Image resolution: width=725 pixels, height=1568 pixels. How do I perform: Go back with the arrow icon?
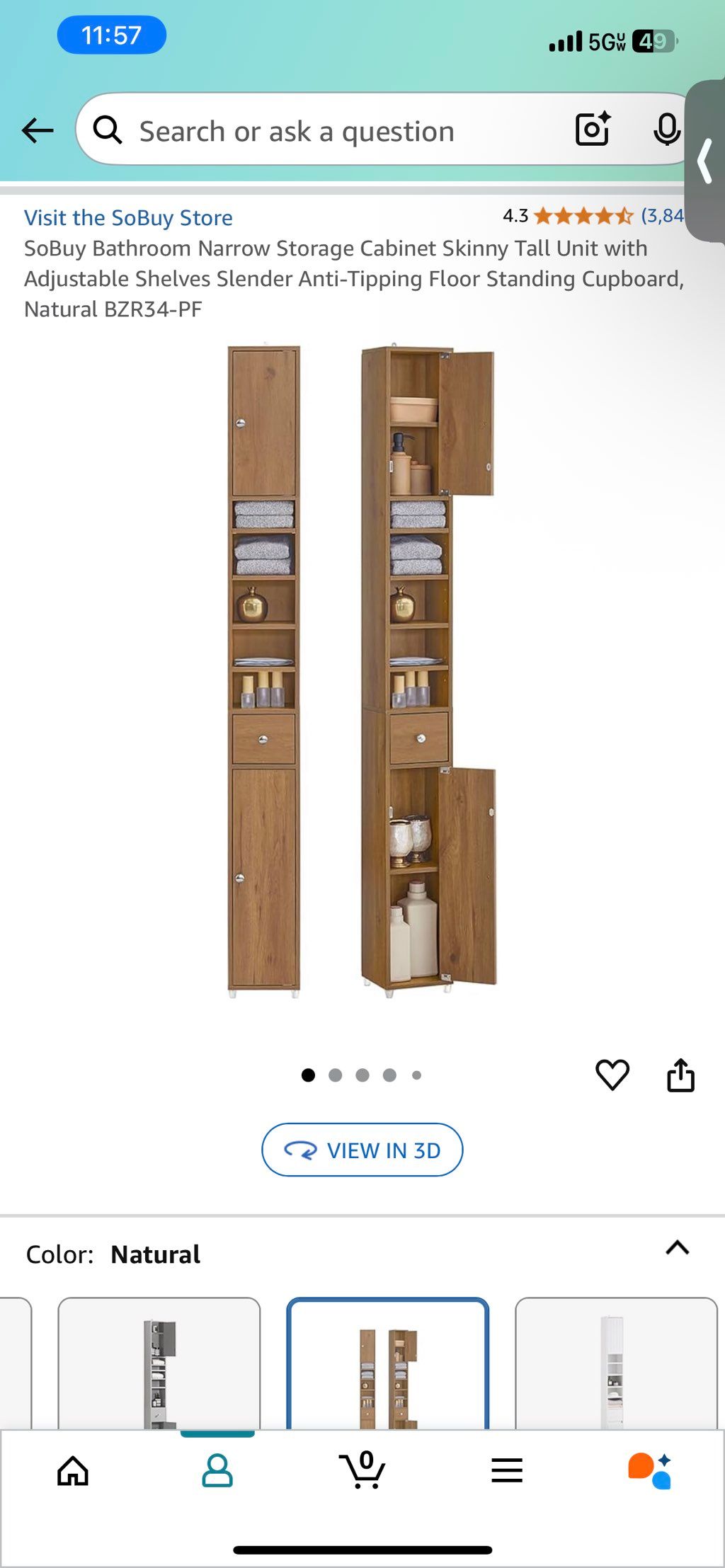coord(38,130)
